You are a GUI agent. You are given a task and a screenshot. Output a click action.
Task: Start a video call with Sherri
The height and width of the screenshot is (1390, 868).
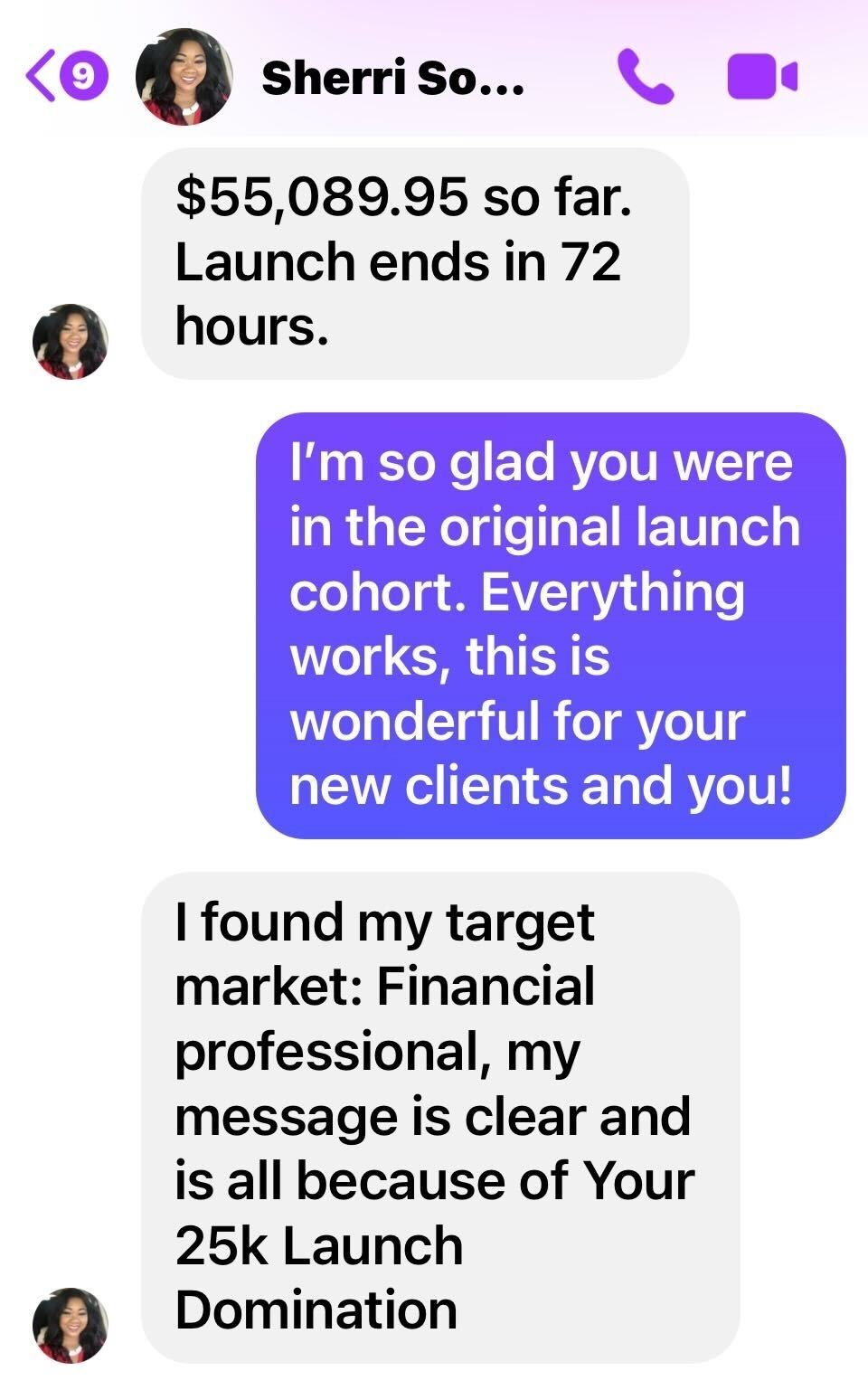tap(761, 77)
